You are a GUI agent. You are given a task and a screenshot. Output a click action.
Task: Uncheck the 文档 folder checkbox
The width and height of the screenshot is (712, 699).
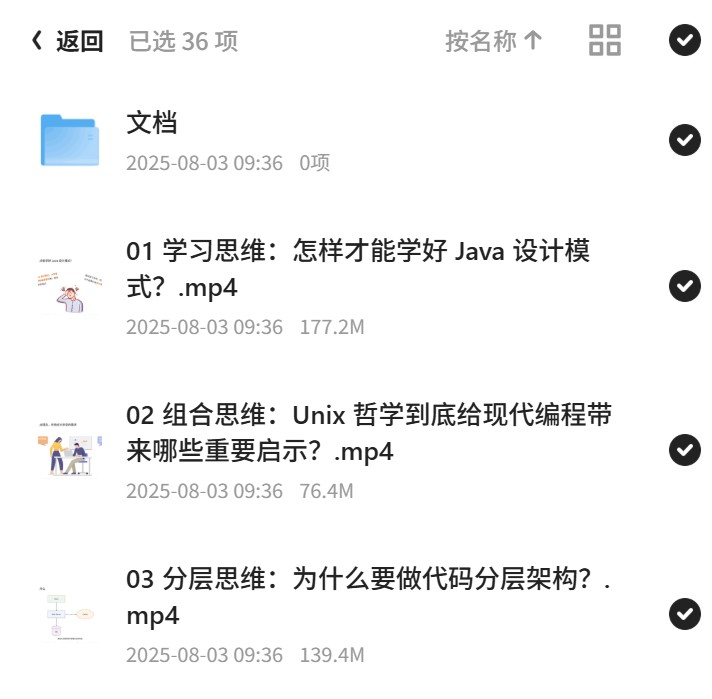click(x=684, y=139)
